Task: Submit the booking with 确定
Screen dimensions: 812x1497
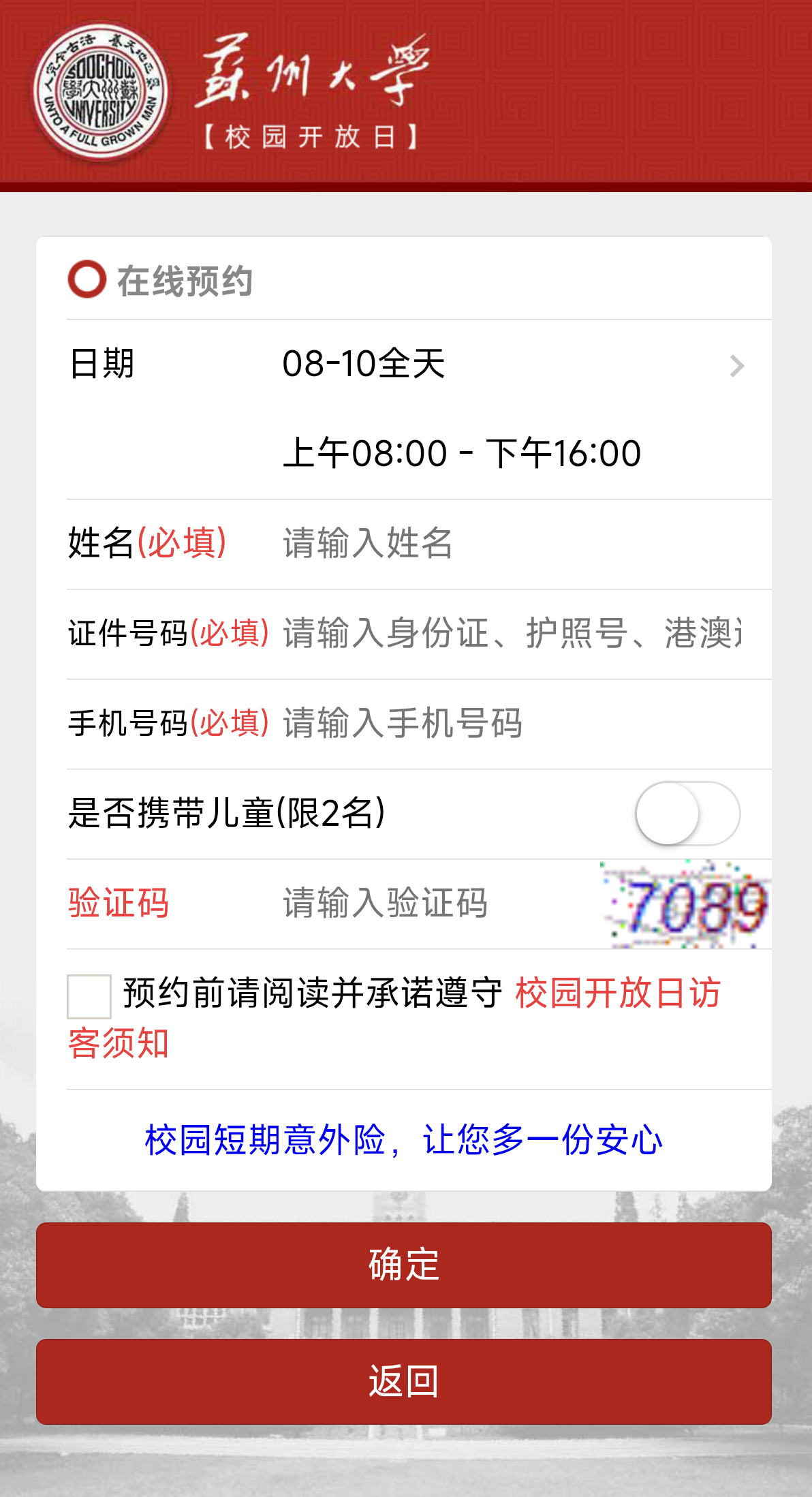Action: click(403, 1265)
